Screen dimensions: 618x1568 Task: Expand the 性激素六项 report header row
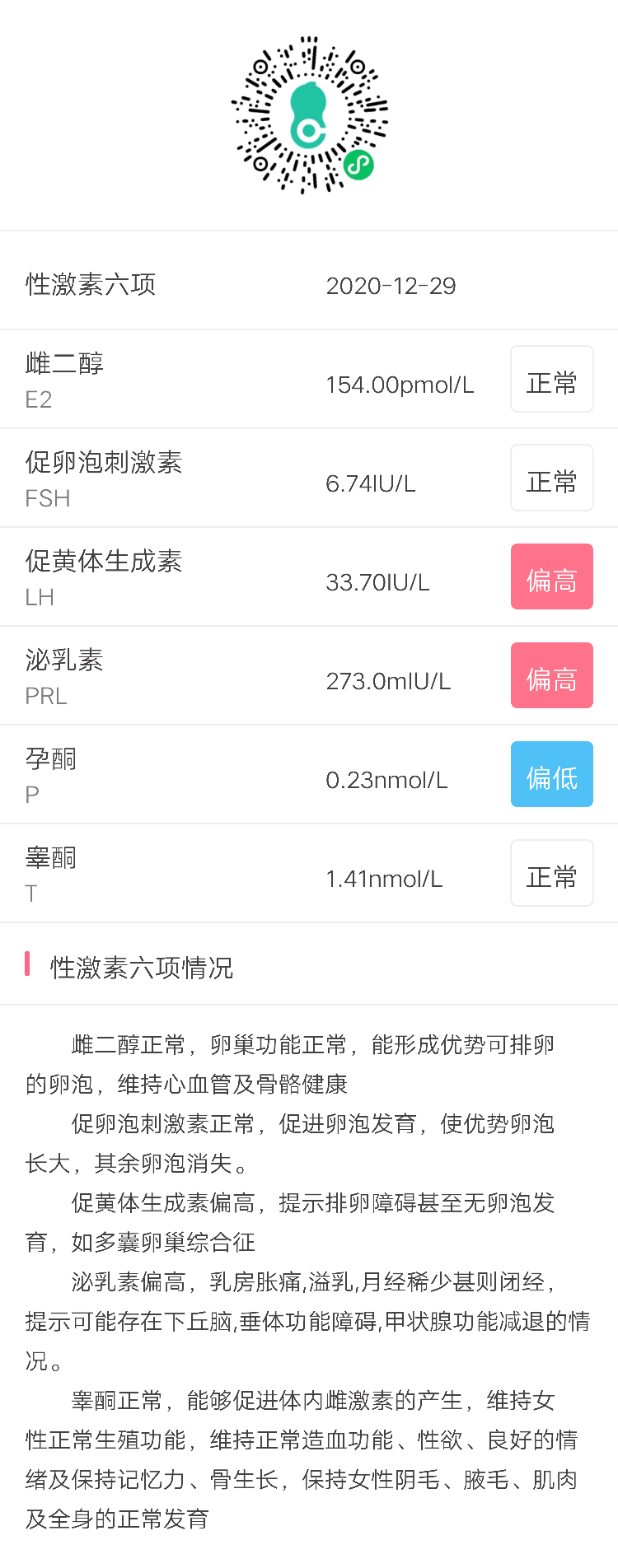coord(309,285)
